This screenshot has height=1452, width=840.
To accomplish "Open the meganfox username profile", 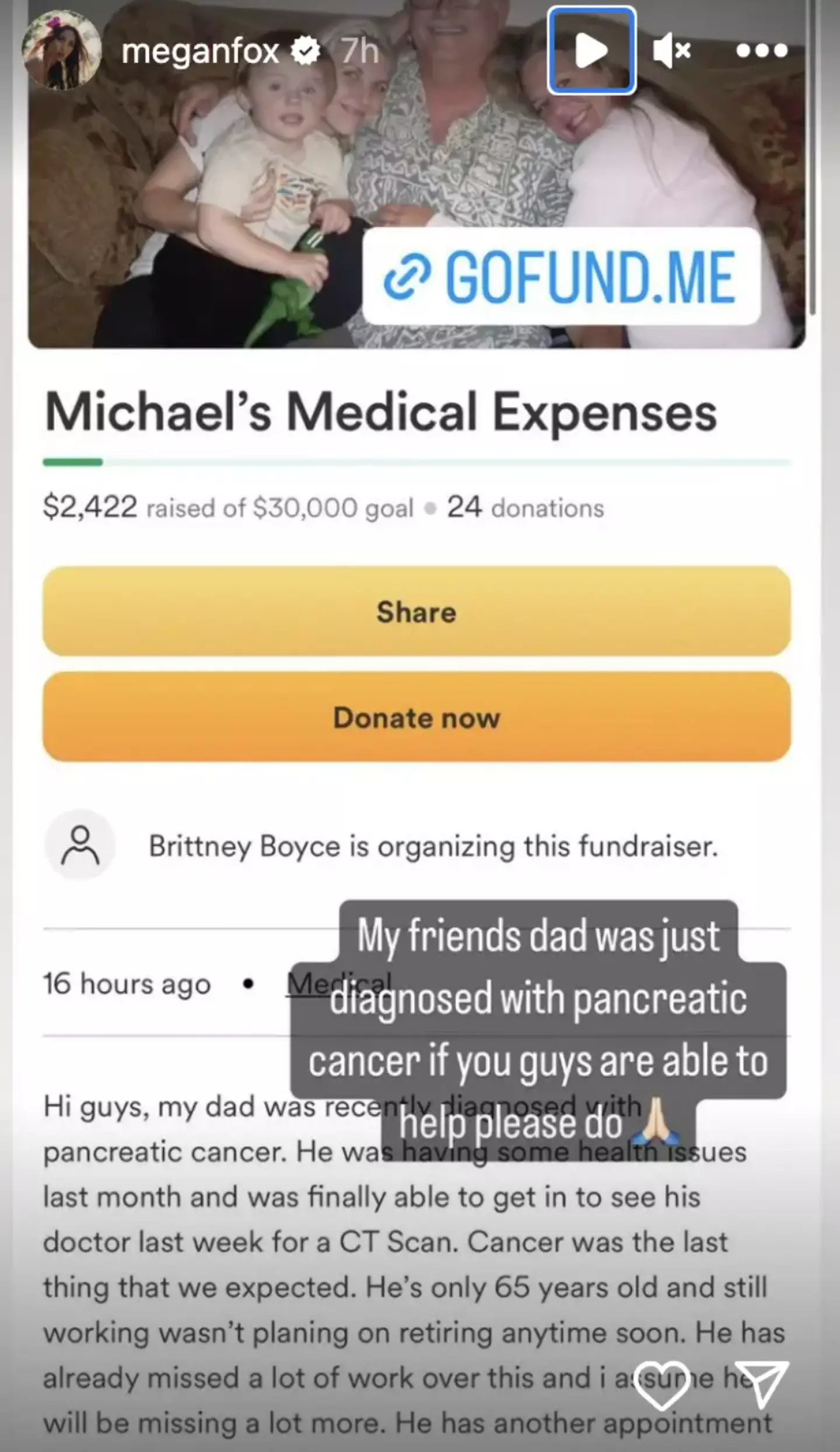I will (200, 51).
